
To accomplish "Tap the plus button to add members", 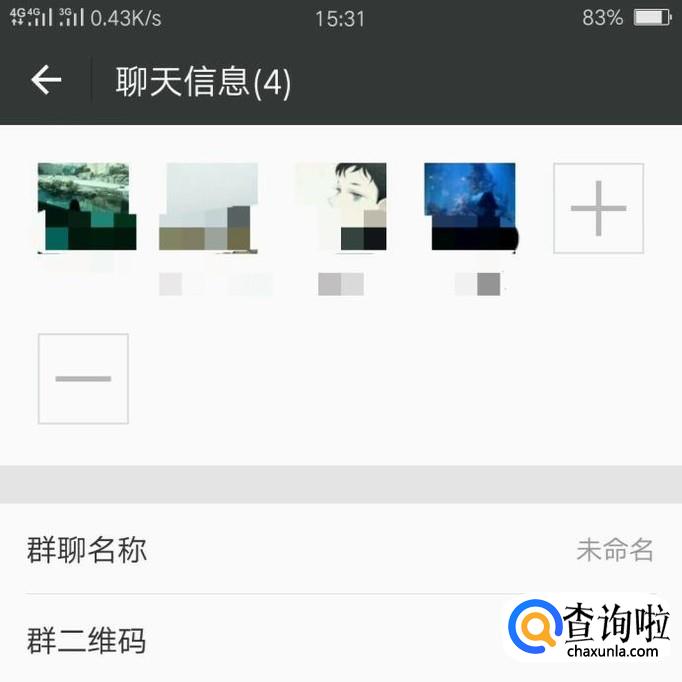I will [x=598, y=208].
